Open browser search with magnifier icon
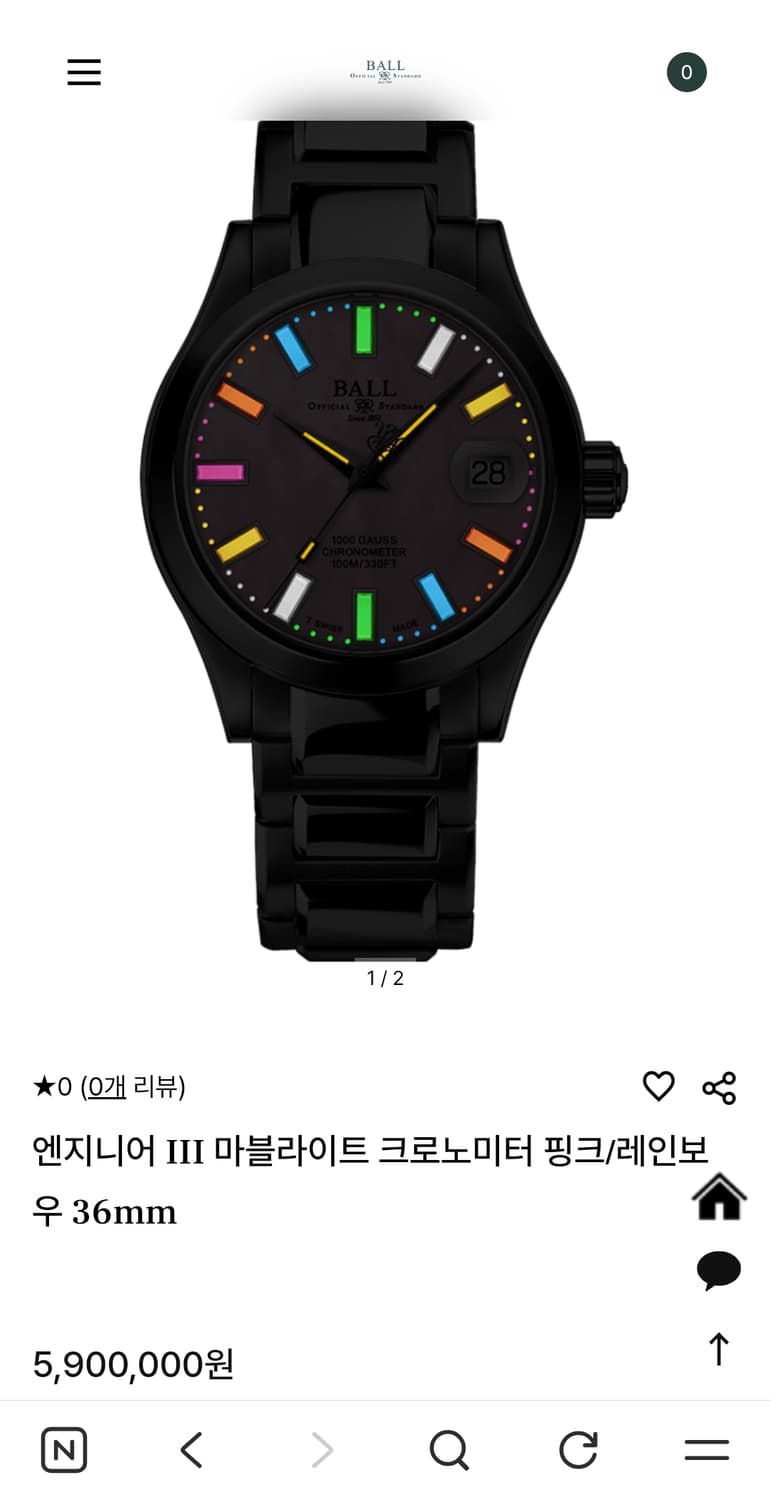771x1500 pixels. click(x=449, y=1448)
